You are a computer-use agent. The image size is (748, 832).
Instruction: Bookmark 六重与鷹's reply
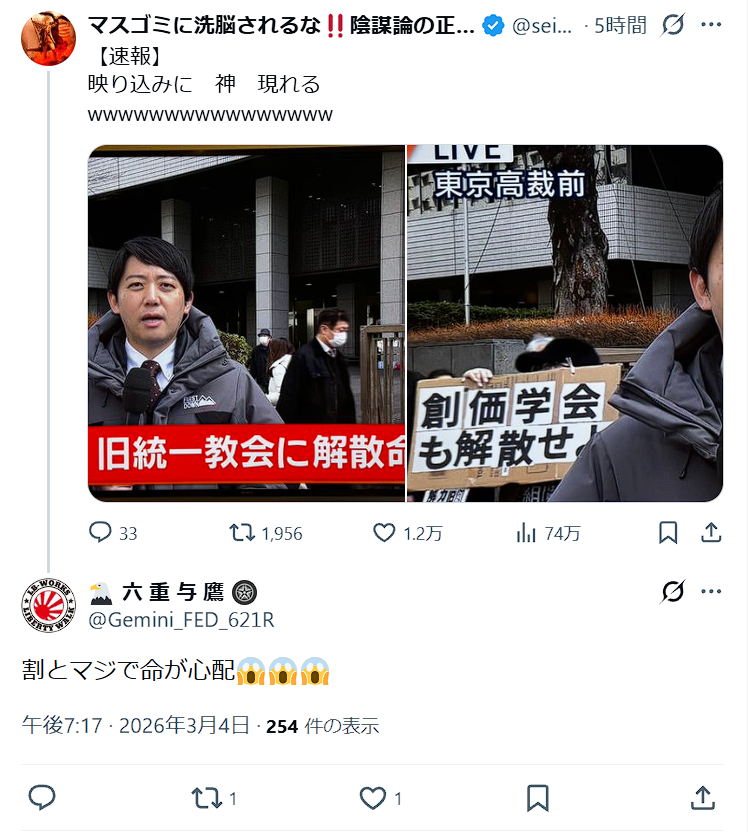coord(537,797)
